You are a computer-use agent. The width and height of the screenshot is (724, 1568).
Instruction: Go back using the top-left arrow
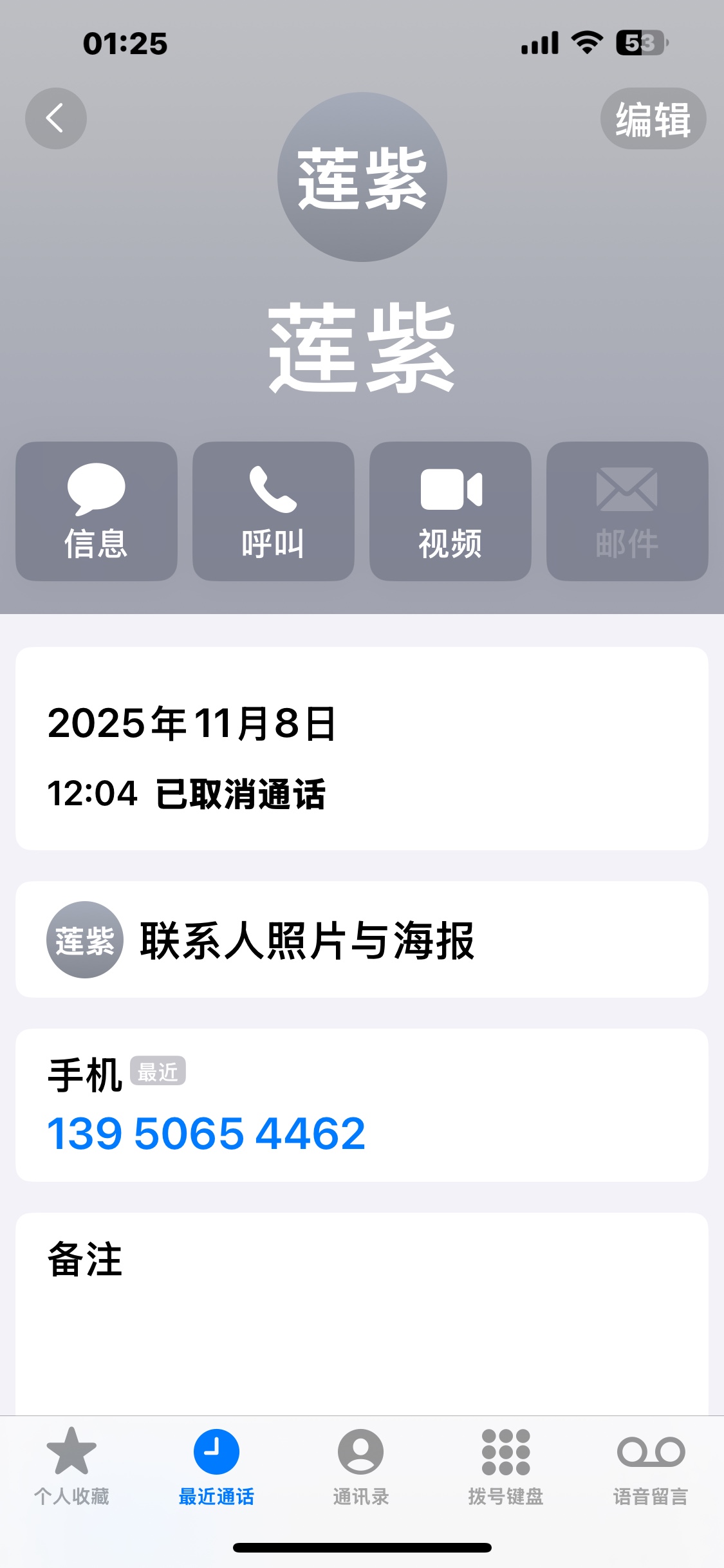click(x=56, y=118)
